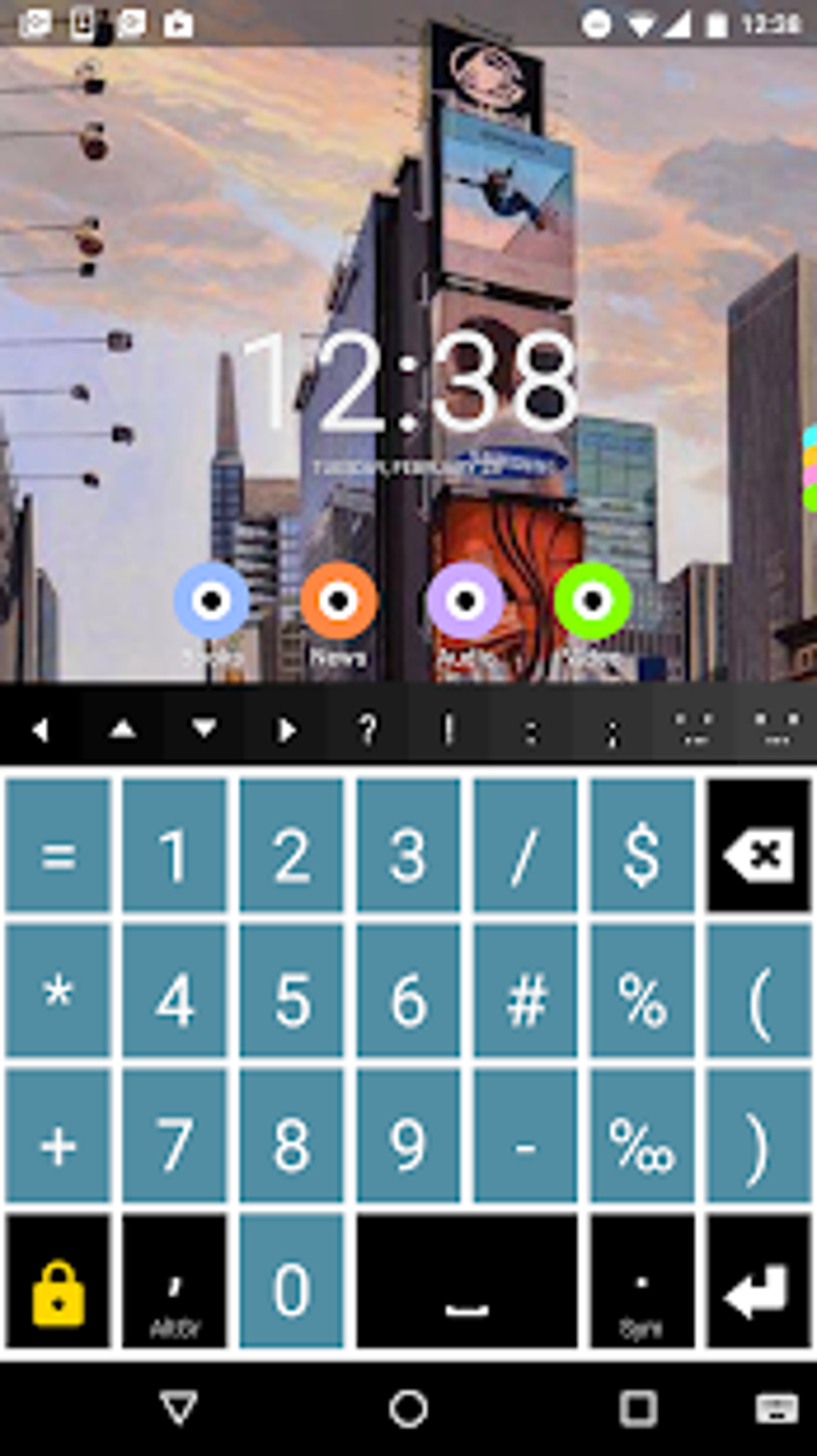Tap the number 5 key
The height and width of the screenshot is (1456, 817).
291,998
